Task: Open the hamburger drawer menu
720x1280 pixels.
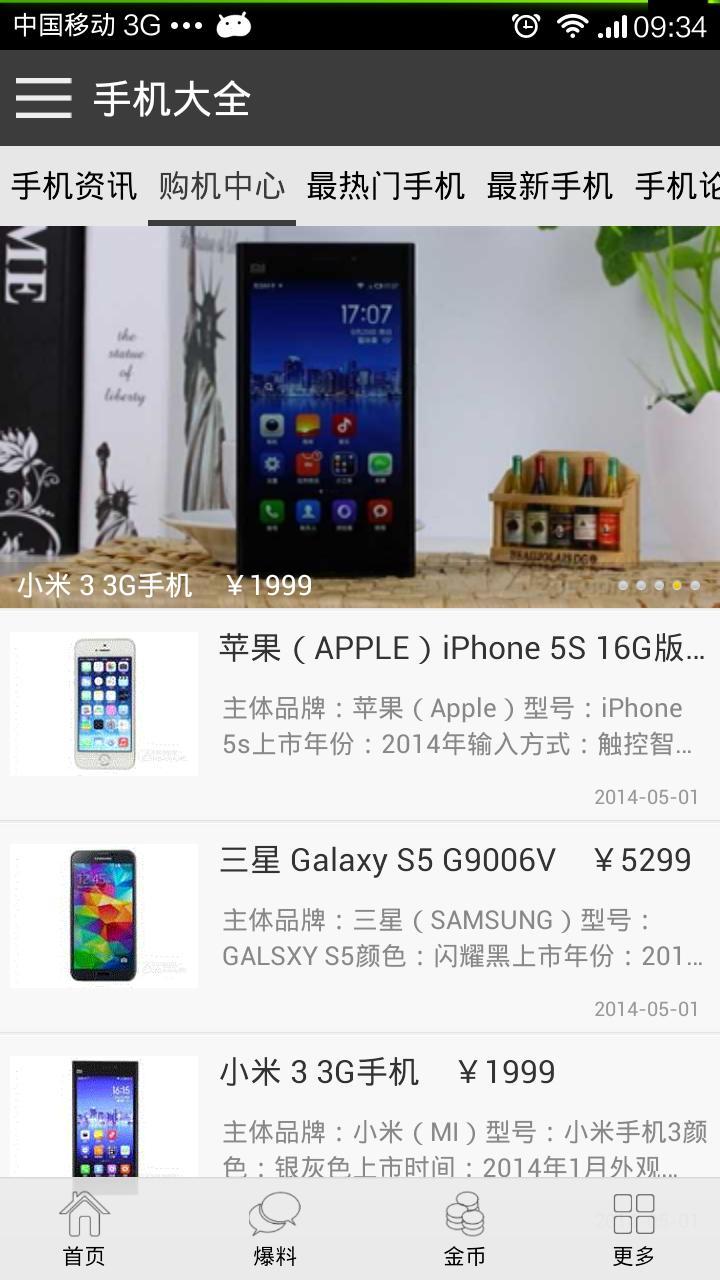Action: pyautogui.click(x=43, y=98)
